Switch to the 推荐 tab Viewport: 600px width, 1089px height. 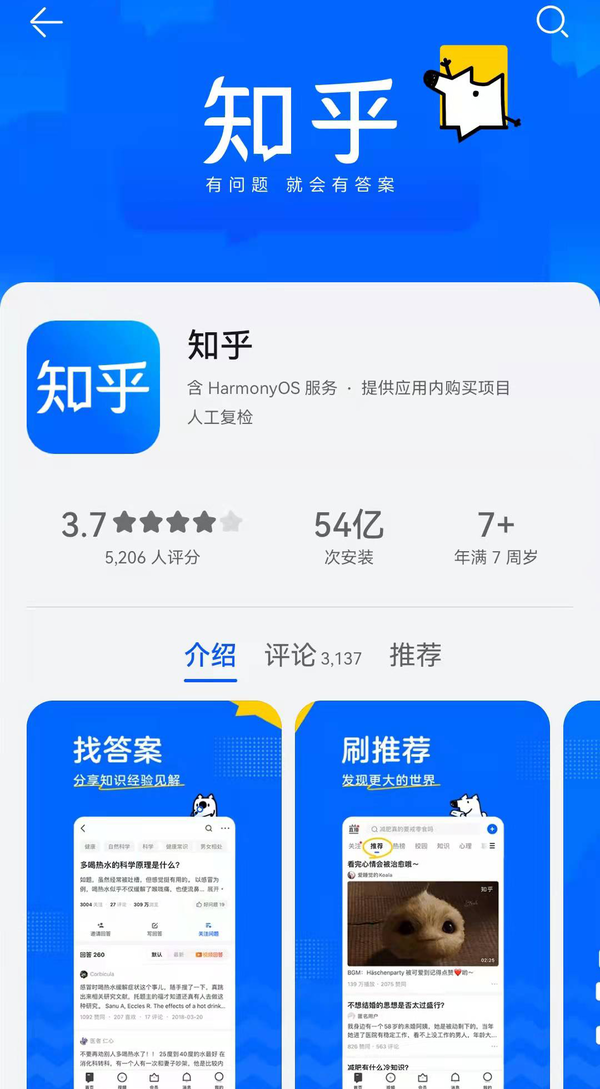[415, 656]
